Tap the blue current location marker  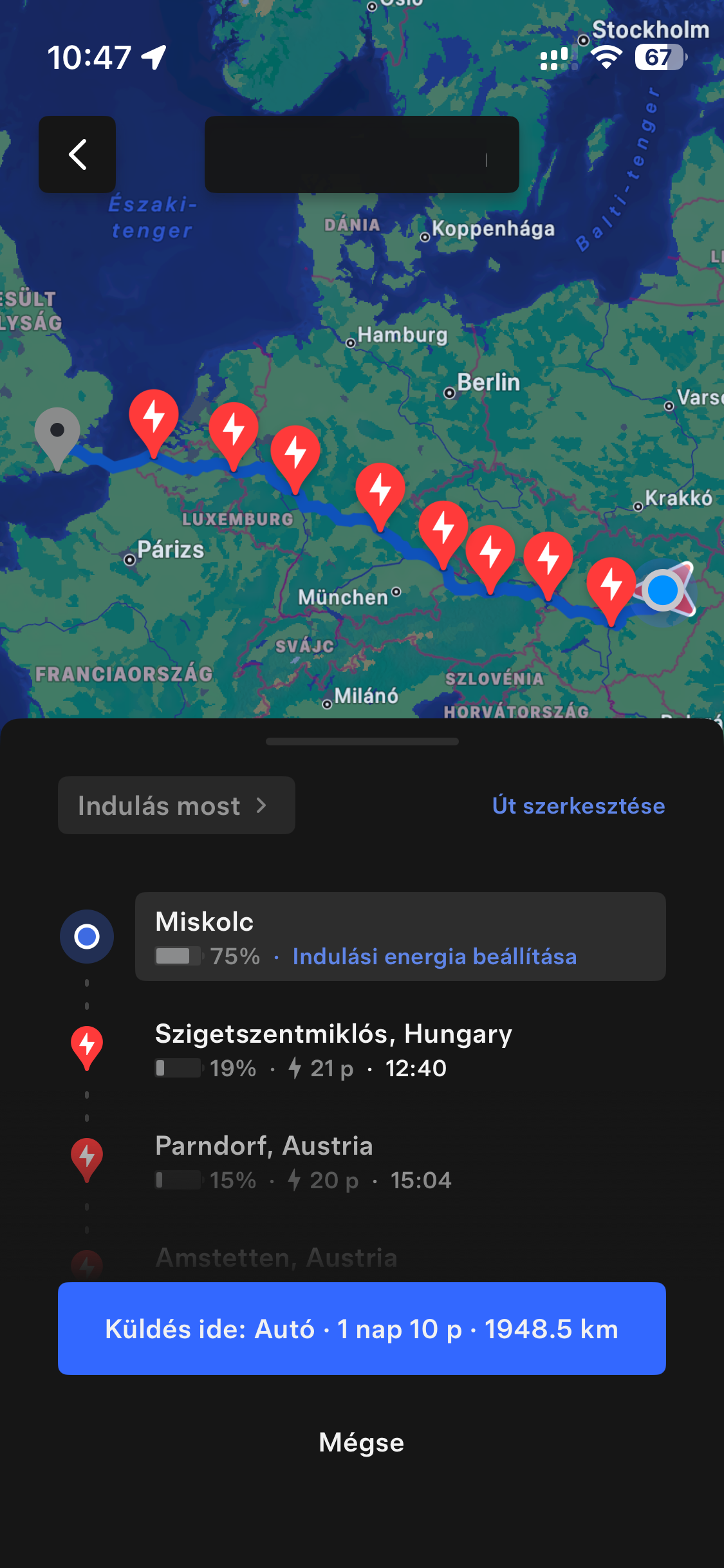(x=663, y=590)
